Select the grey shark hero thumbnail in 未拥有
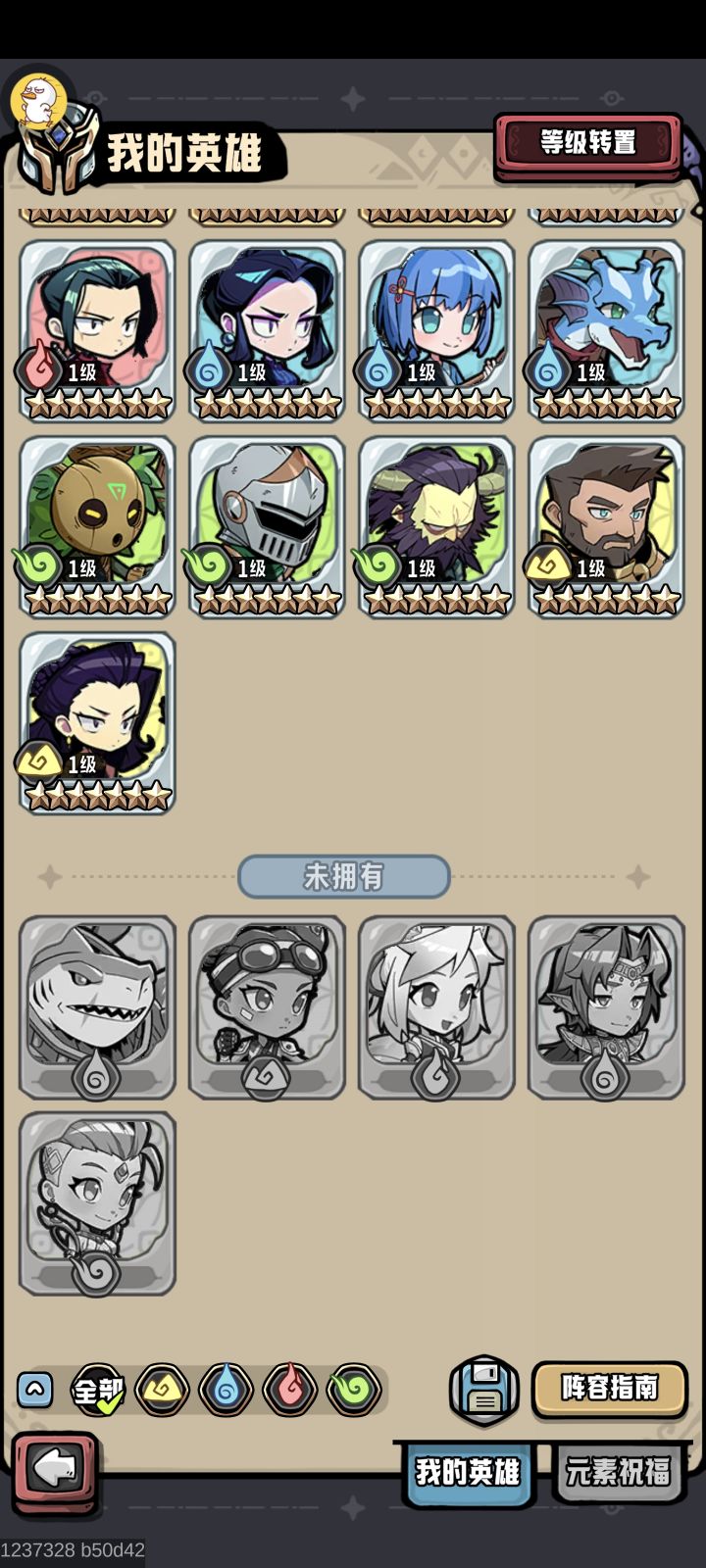The height and width of the screenshot is (1568, 706). click(x=96, y=1005)
